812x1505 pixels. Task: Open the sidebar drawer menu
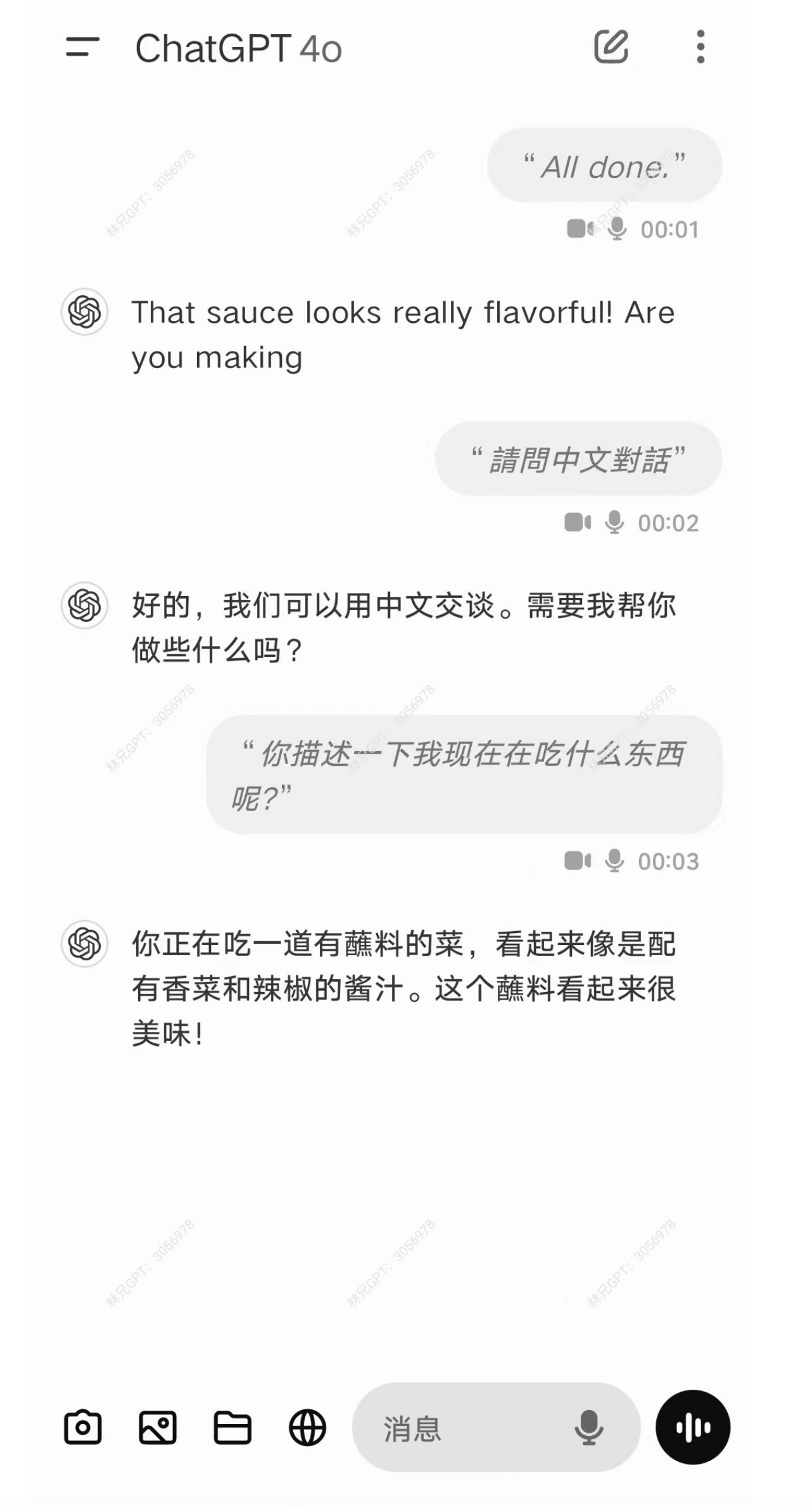(82, 47)
